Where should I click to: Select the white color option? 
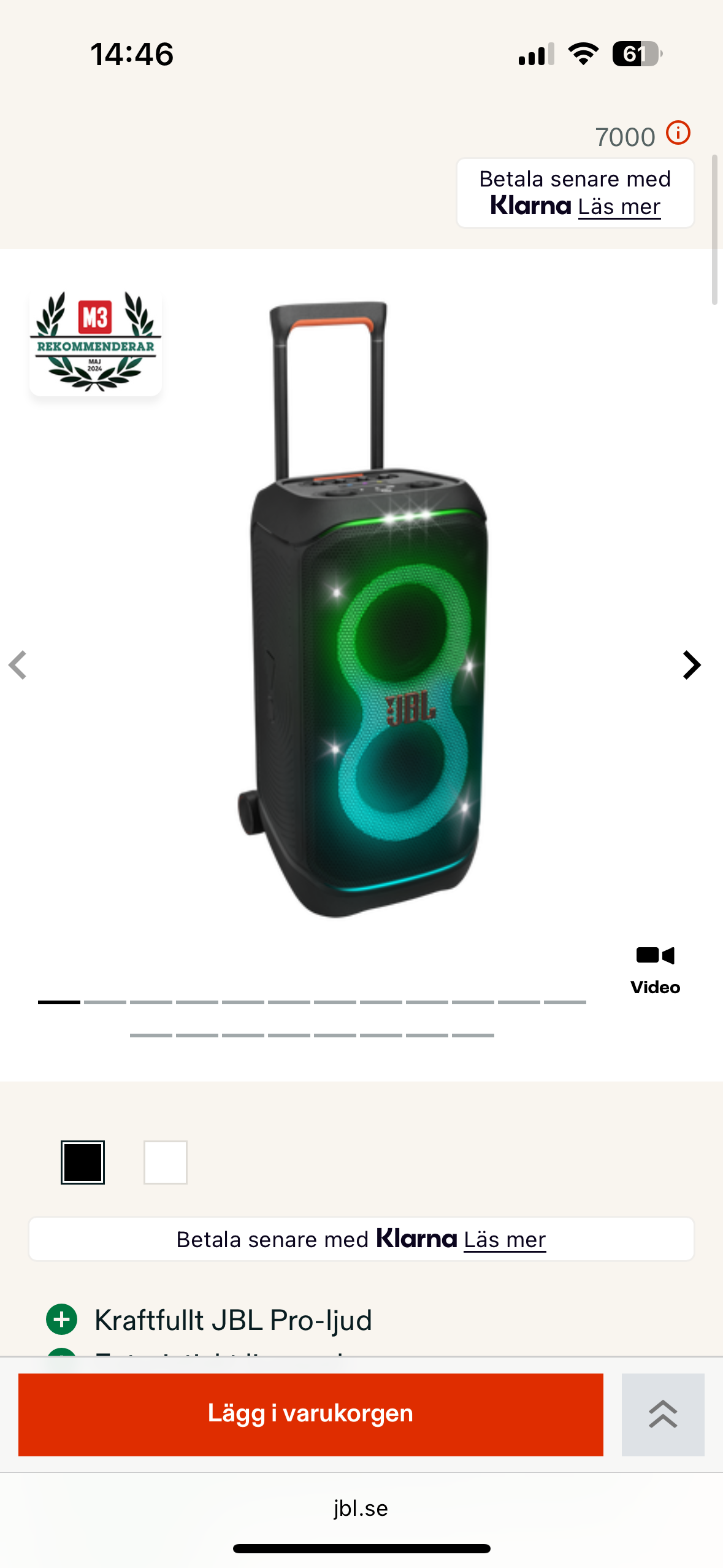[166, 1162]
